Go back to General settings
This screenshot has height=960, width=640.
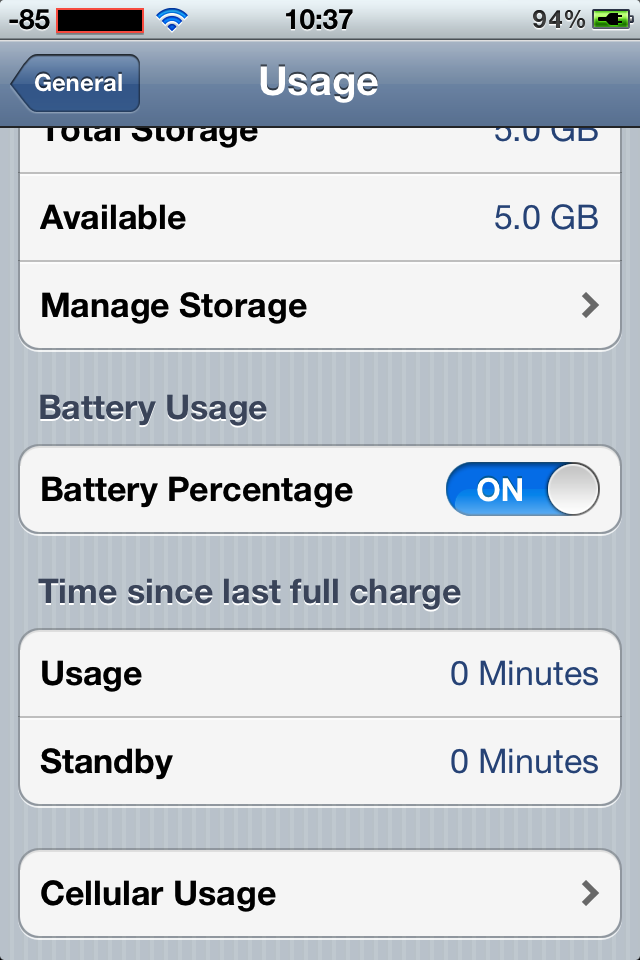click(76, 84)
